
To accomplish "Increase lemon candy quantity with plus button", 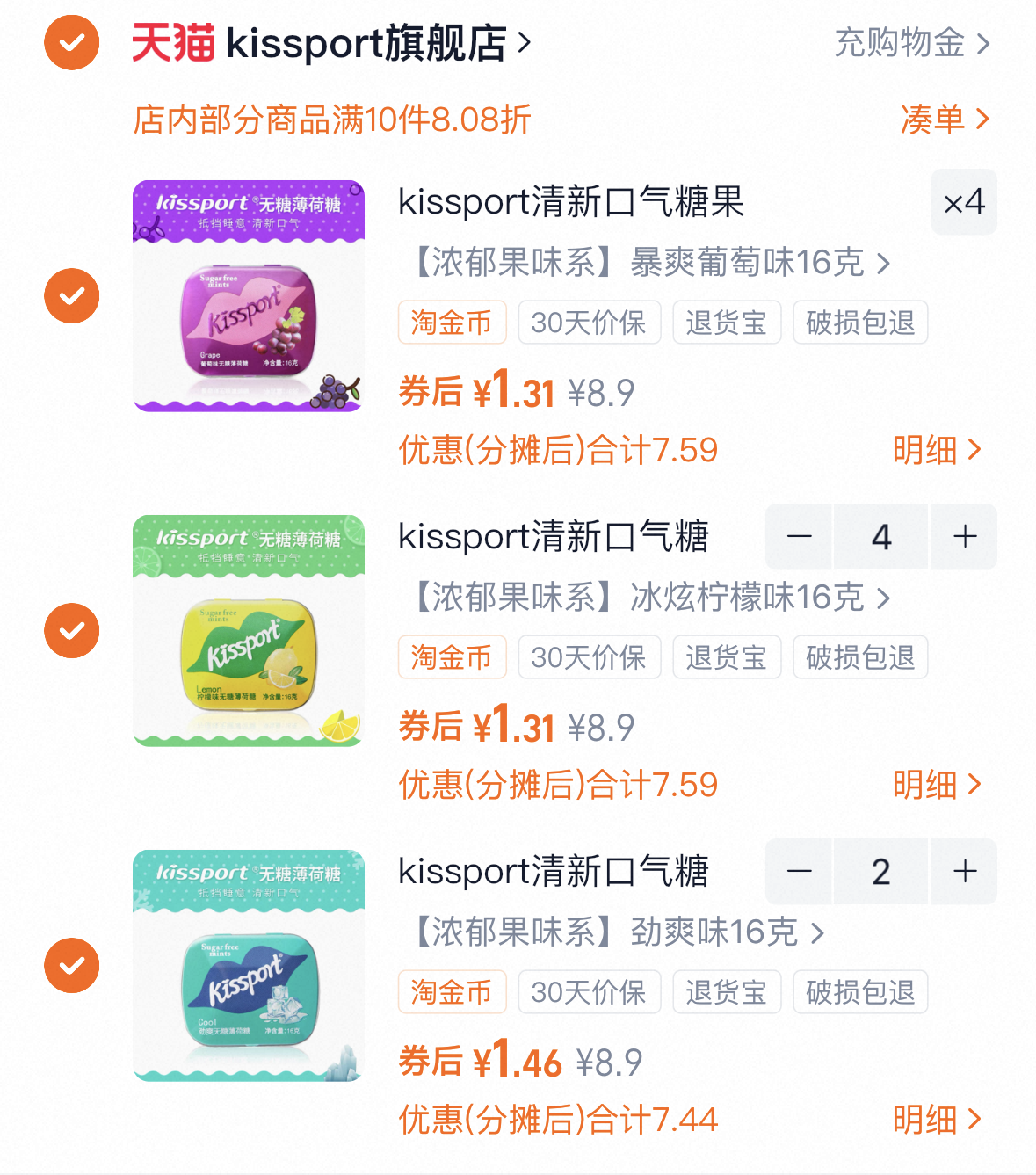I will pyautogui.click(x=964, y=537).
